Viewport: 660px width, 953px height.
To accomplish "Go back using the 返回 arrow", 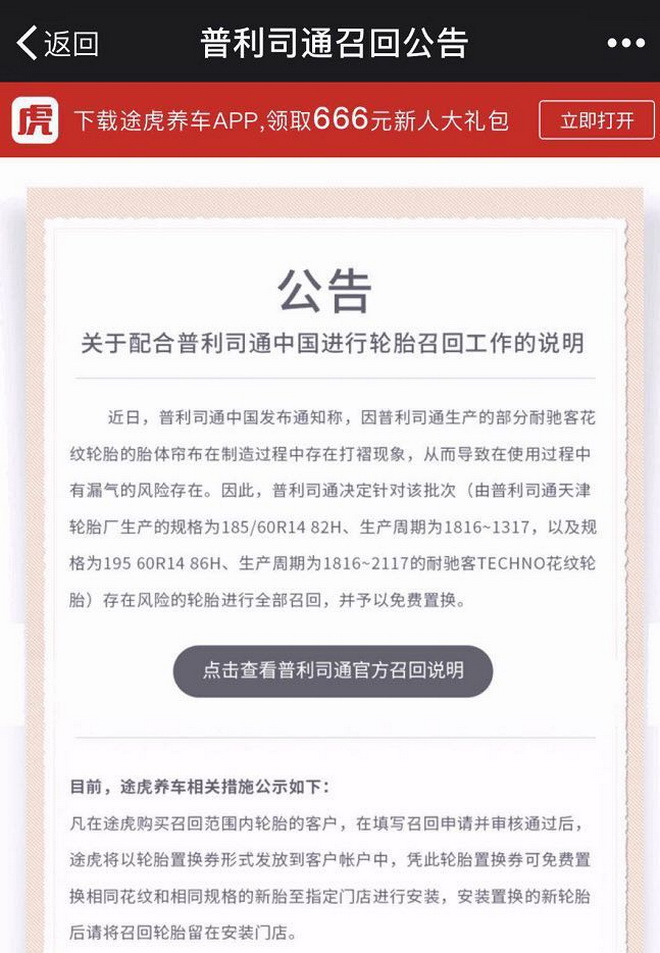I will click(56, 43).
